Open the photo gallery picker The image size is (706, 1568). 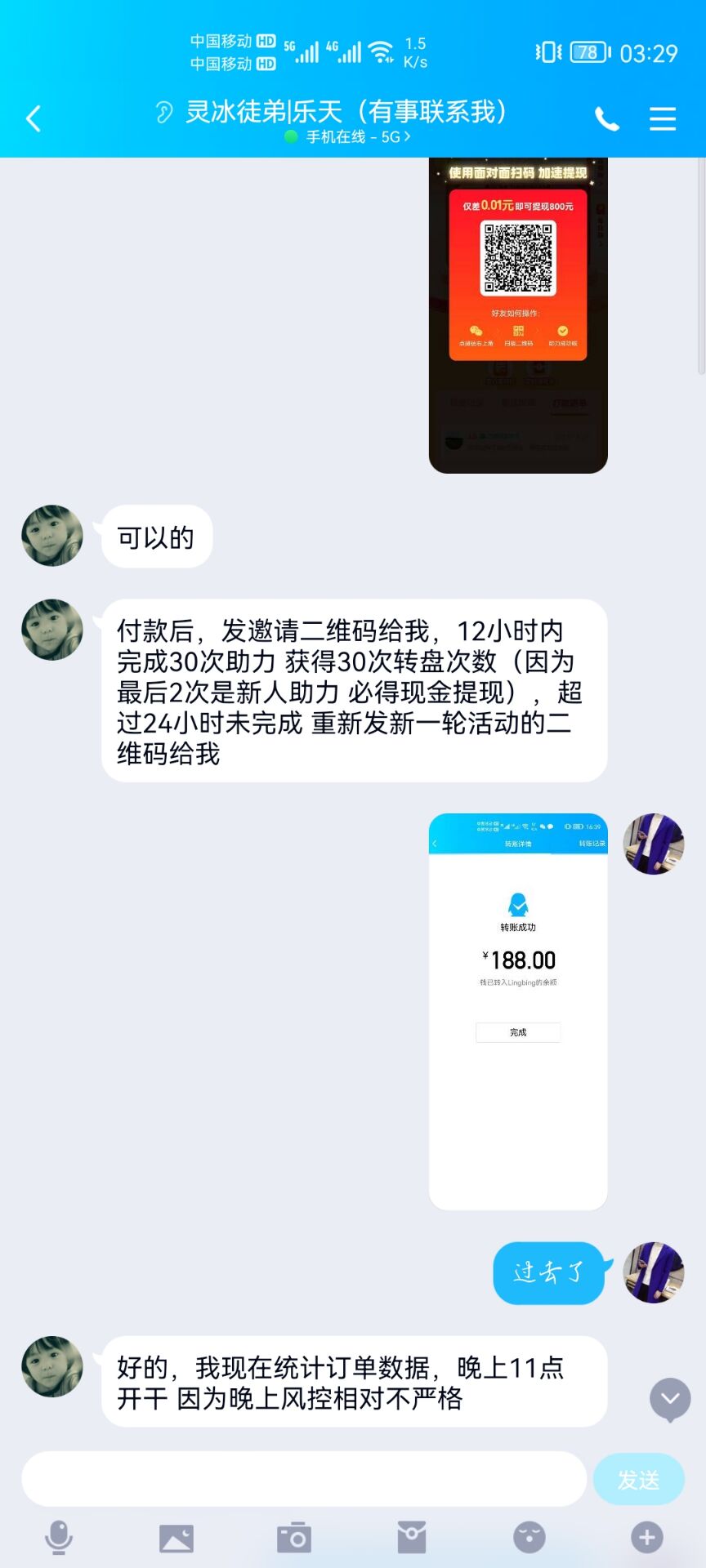[176, 1538]
